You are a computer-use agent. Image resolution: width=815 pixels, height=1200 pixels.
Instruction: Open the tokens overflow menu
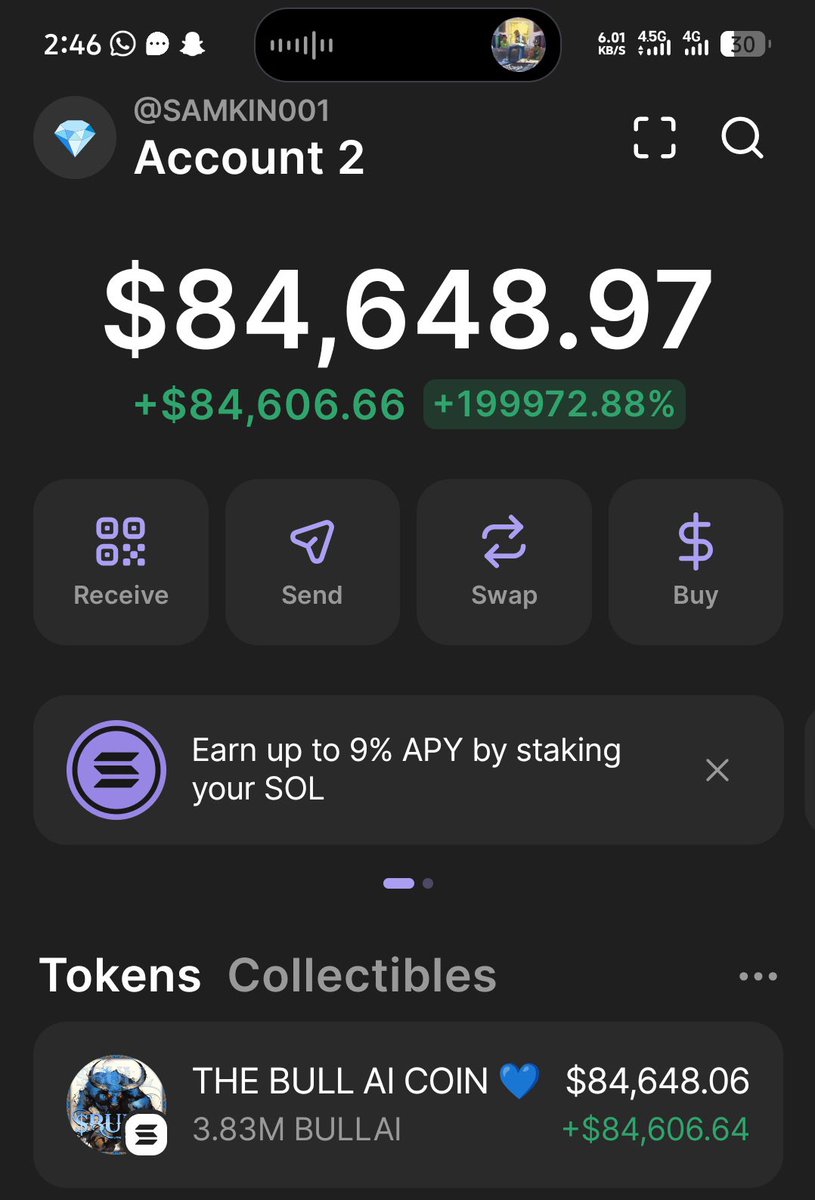pyautogui.click(x=757, y=976)
